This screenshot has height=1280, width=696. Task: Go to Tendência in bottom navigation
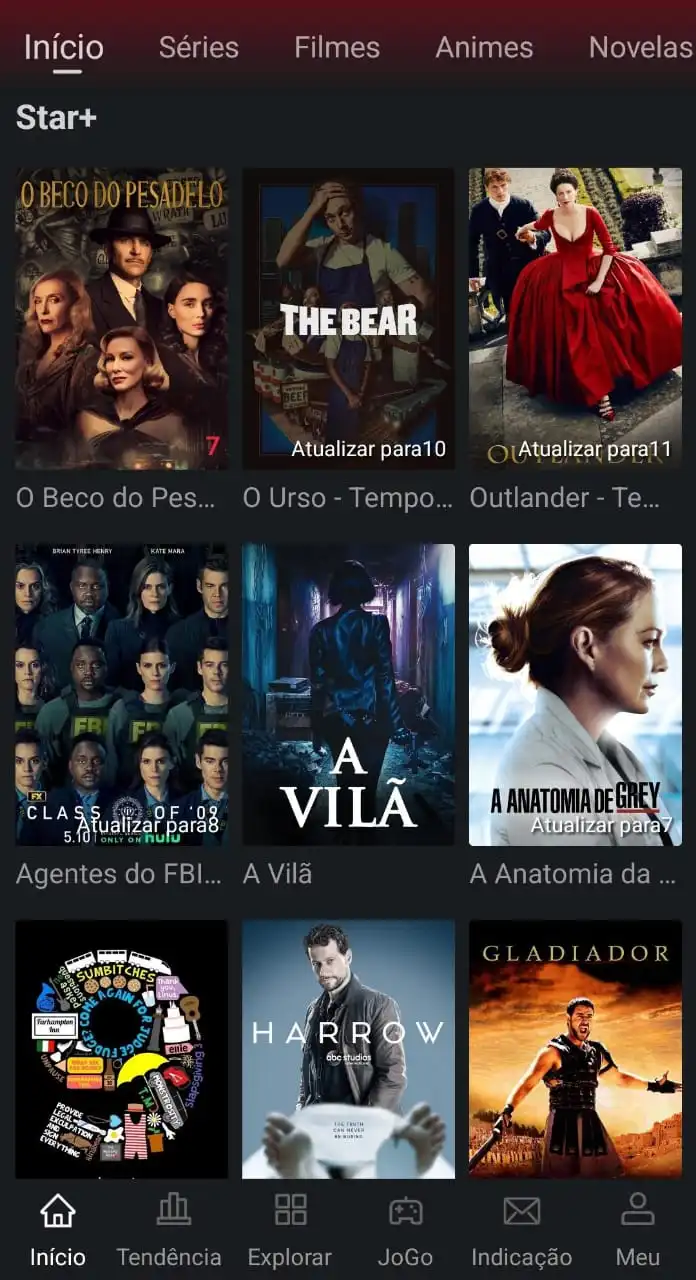point(169,1230)
